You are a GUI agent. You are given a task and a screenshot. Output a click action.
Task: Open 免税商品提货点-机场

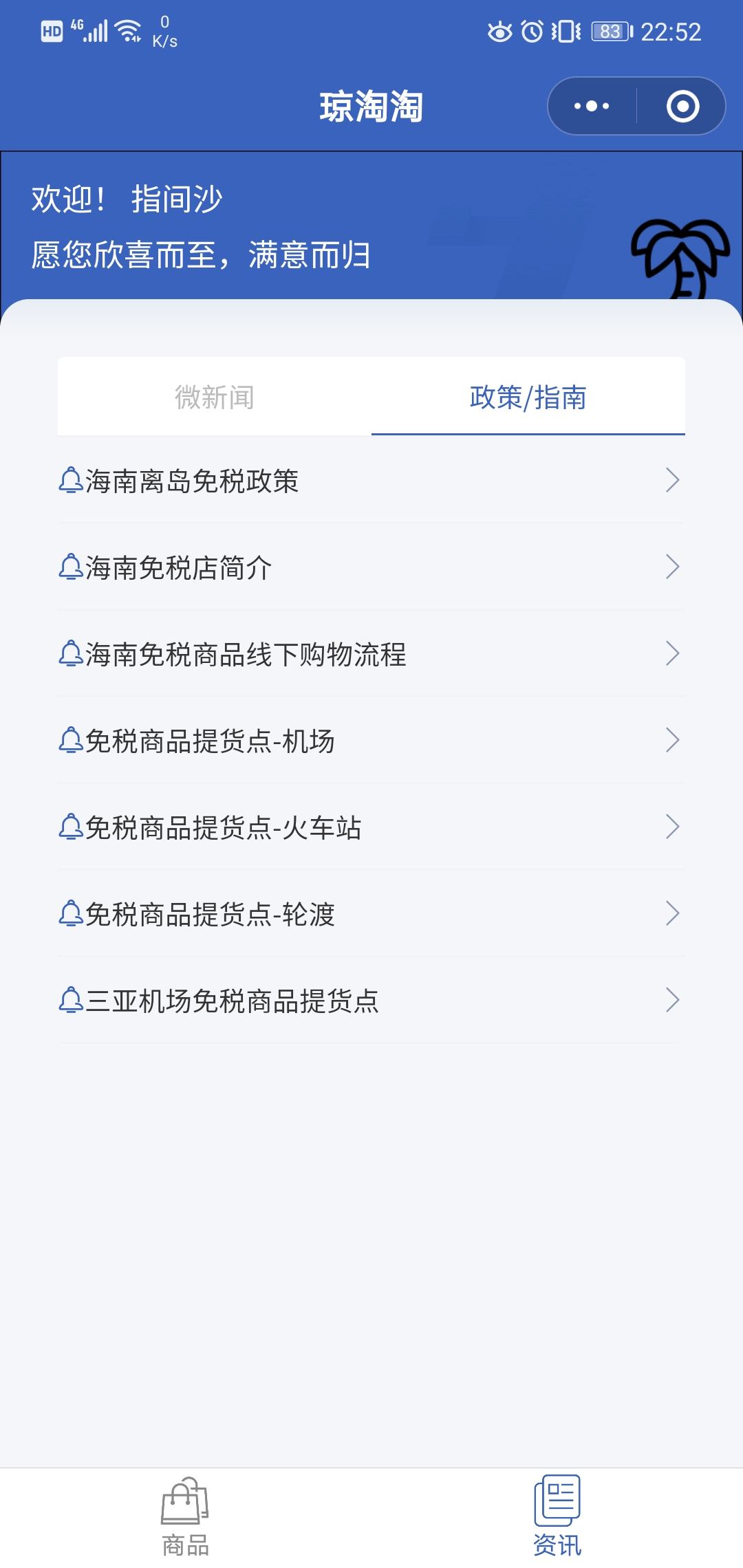[x=371, y=740]
